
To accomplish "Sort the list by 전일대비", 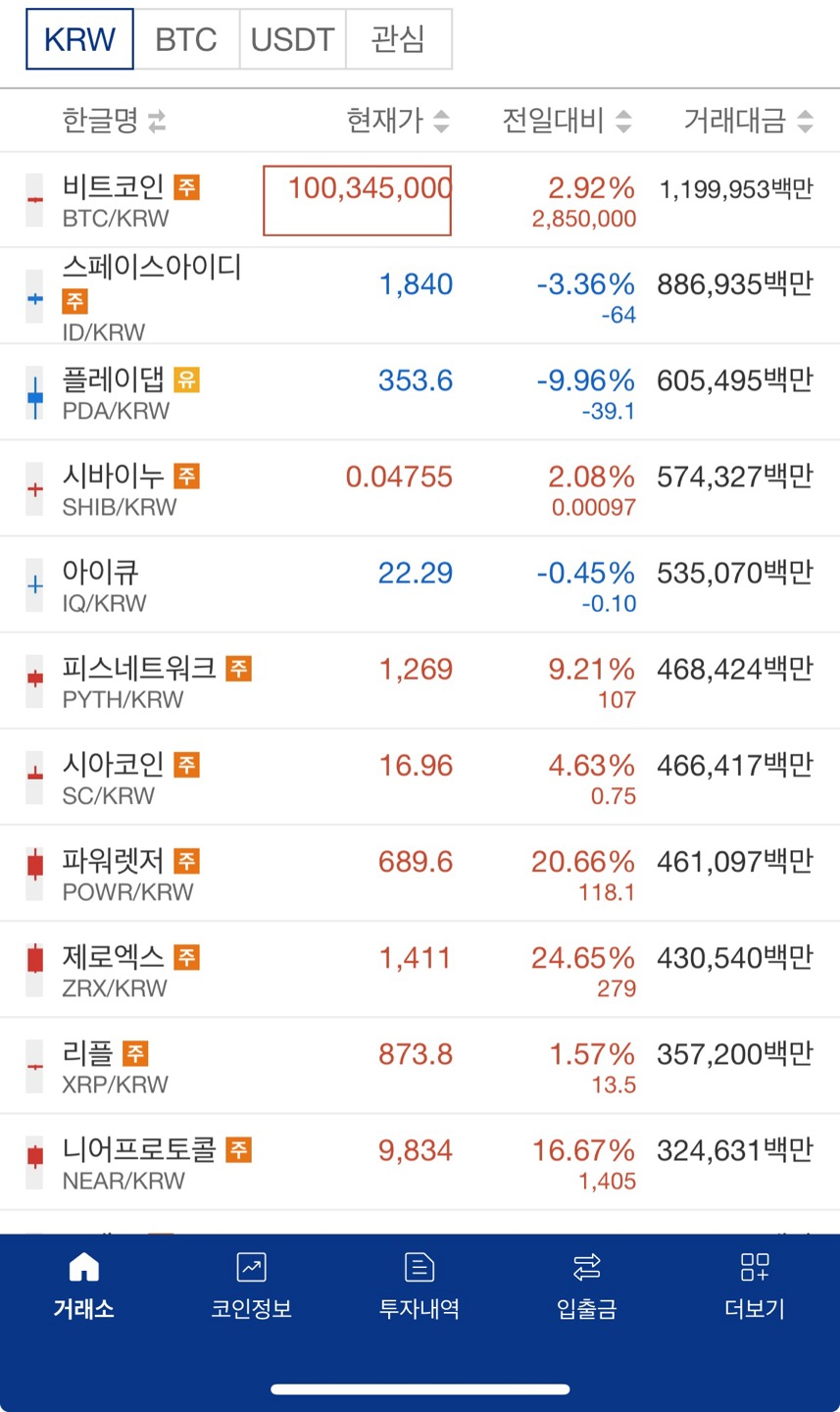I will [x=567, y=121].
